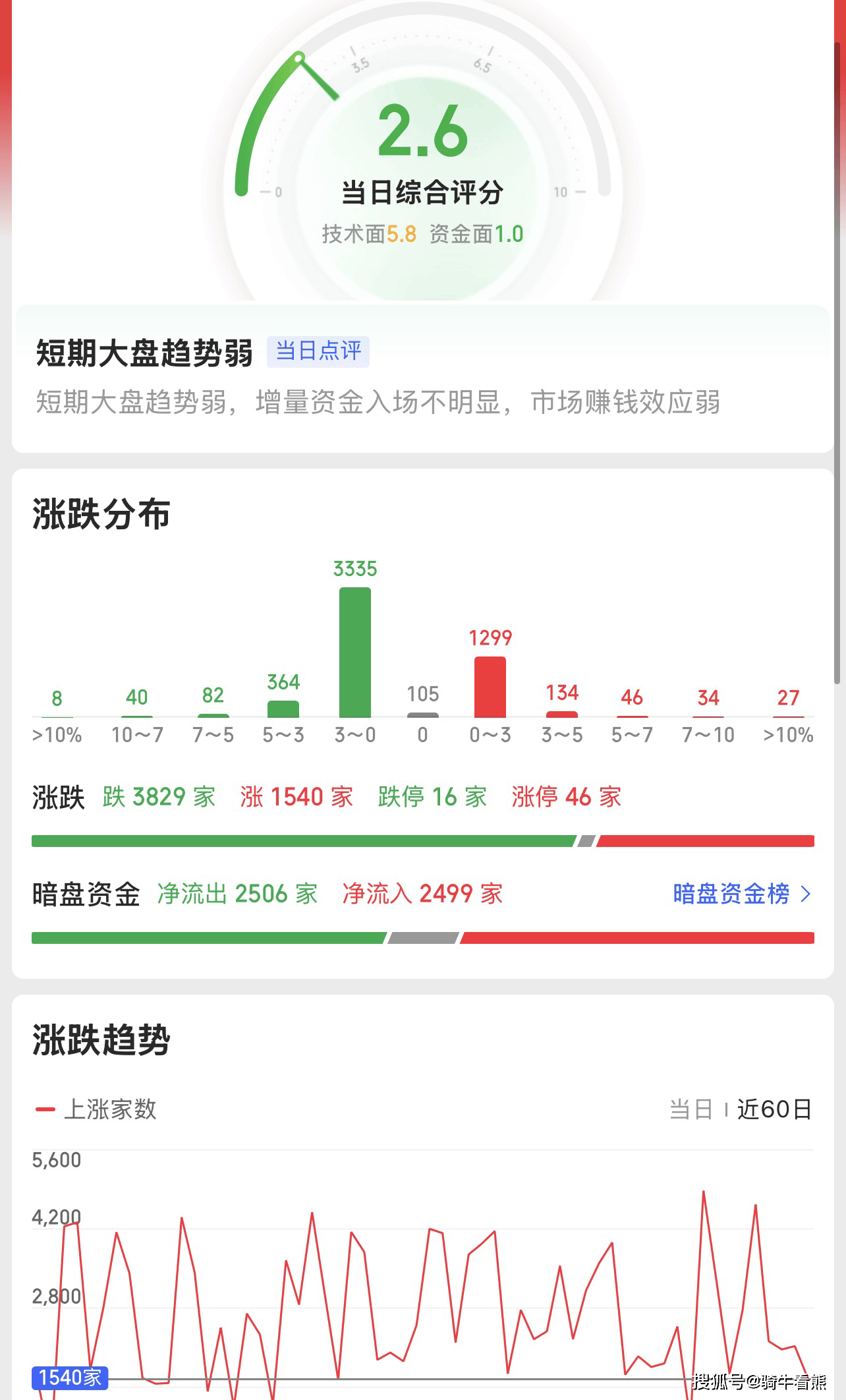846x1400 pixels.
Task: Switch the chart to 当日 view
Action: coord(691,1109)
